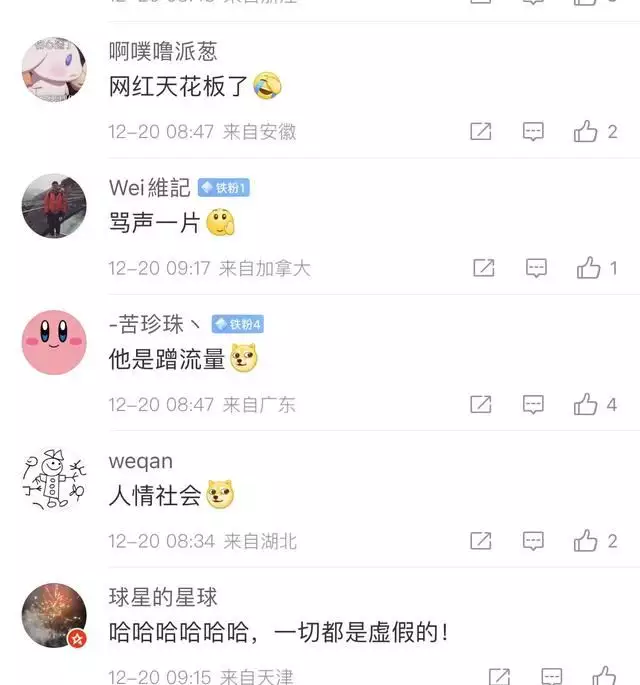
Task: Open 啊噗噜派葱's profile avatar
Action: 54,70
